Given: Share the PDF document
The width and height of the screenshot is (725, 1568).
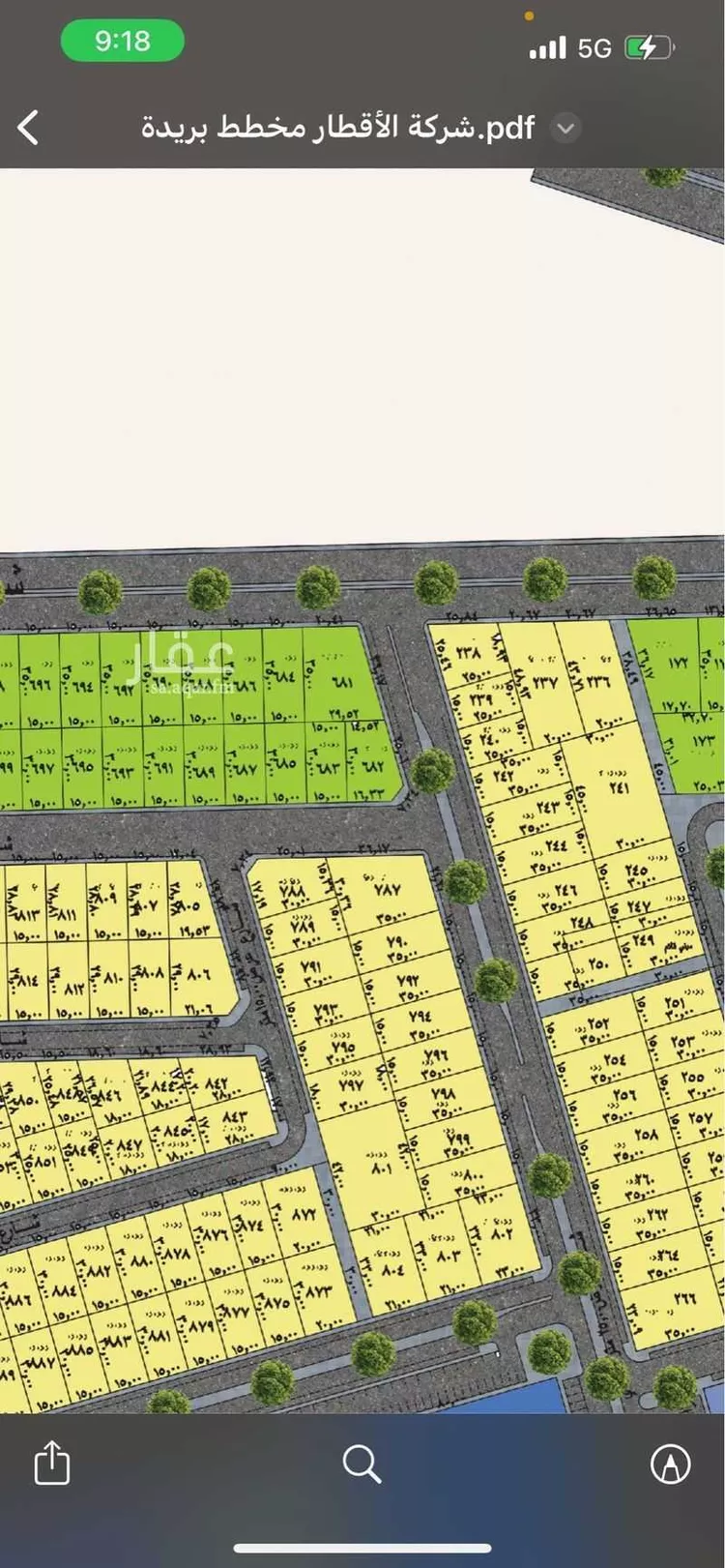Looking at the screenshot, I should click(52, 1463).
